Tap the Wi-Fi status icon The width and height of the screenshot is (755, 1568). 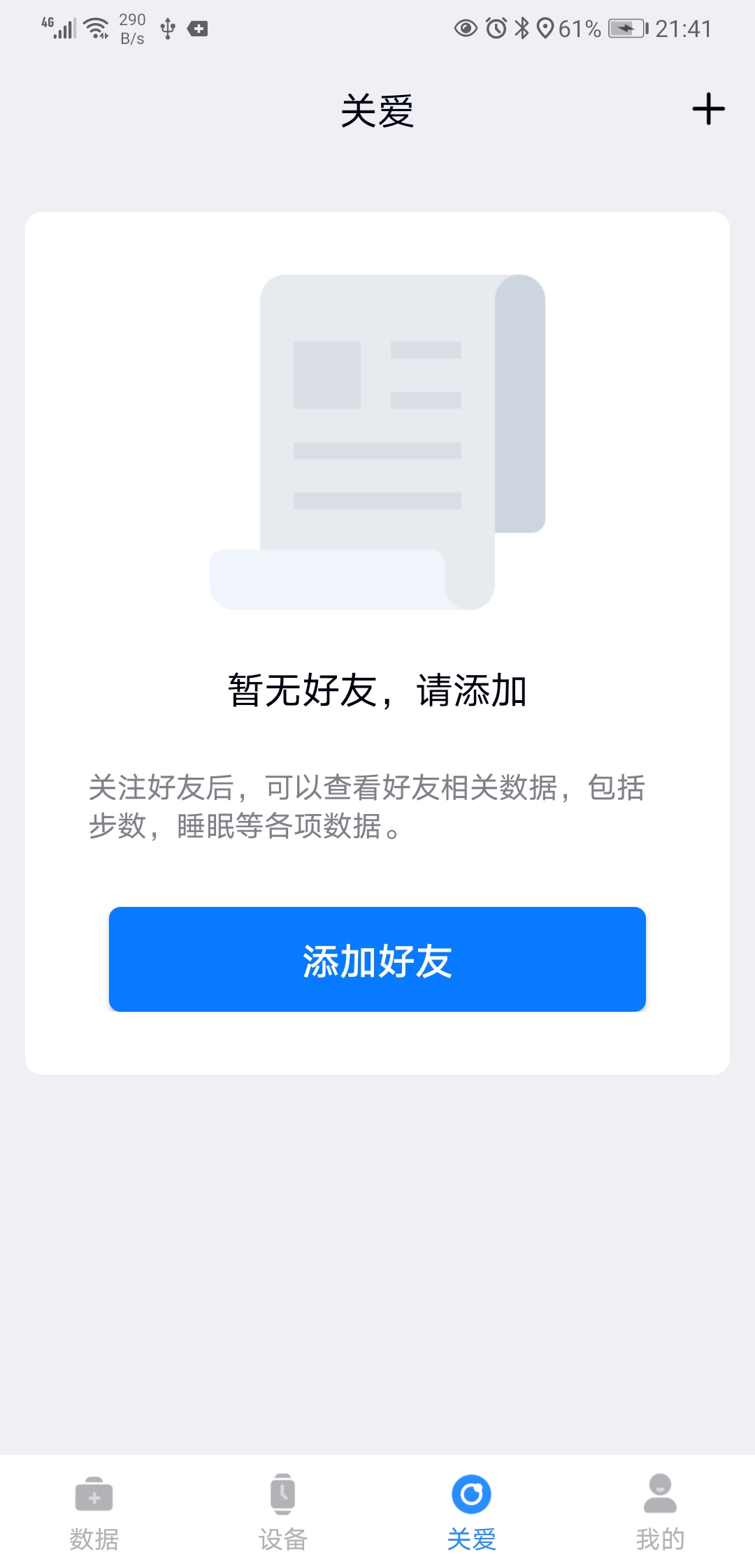click(x=96, y=27)
